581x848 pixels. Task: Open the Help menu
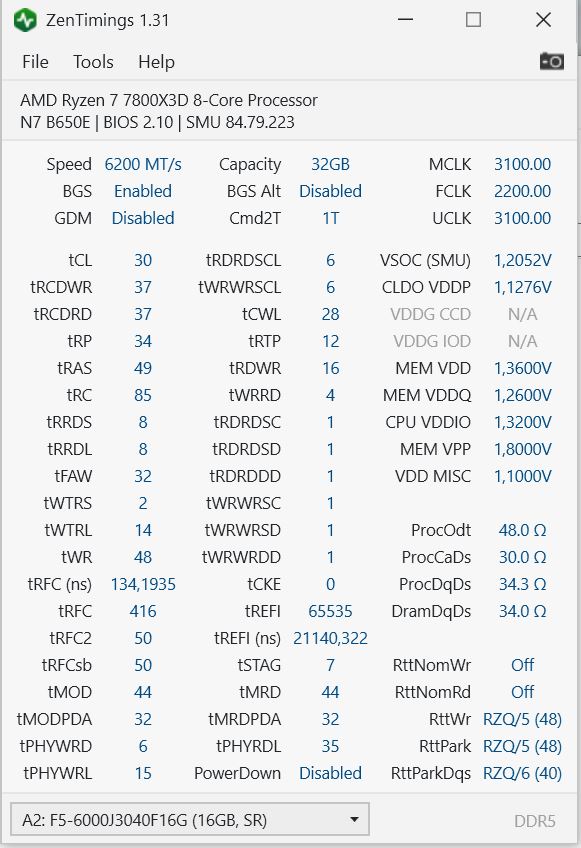coord(156,62)
